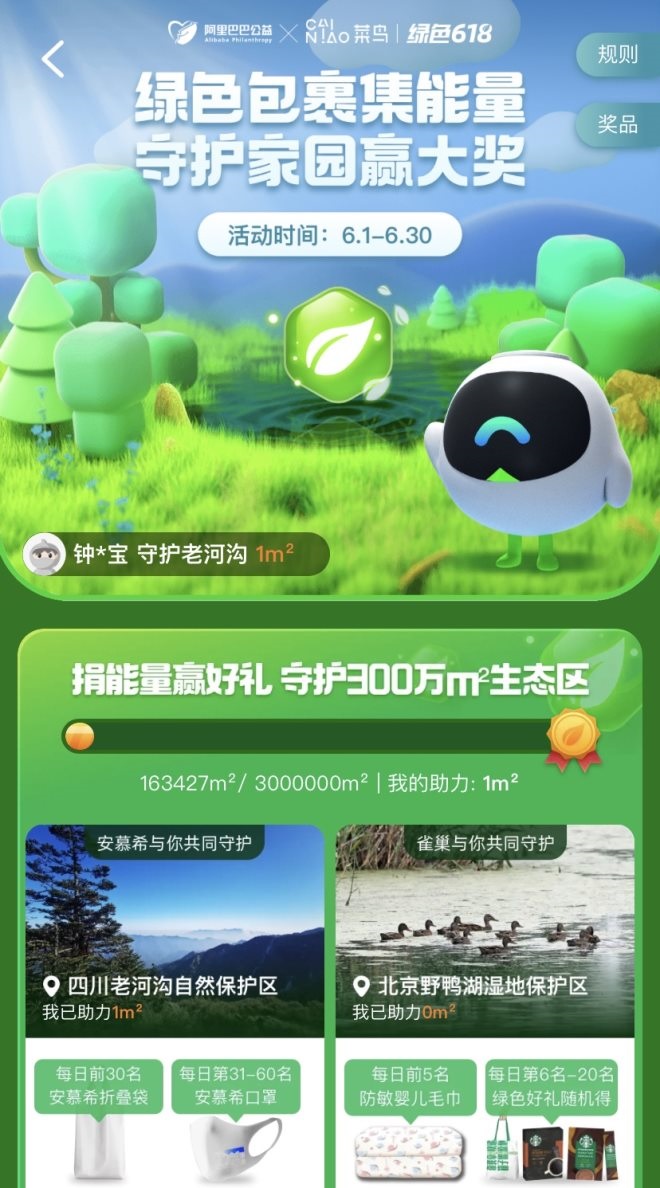Go back using the top-left arrow
Viewport: 660px width, 1188px height.
[52, 59]
